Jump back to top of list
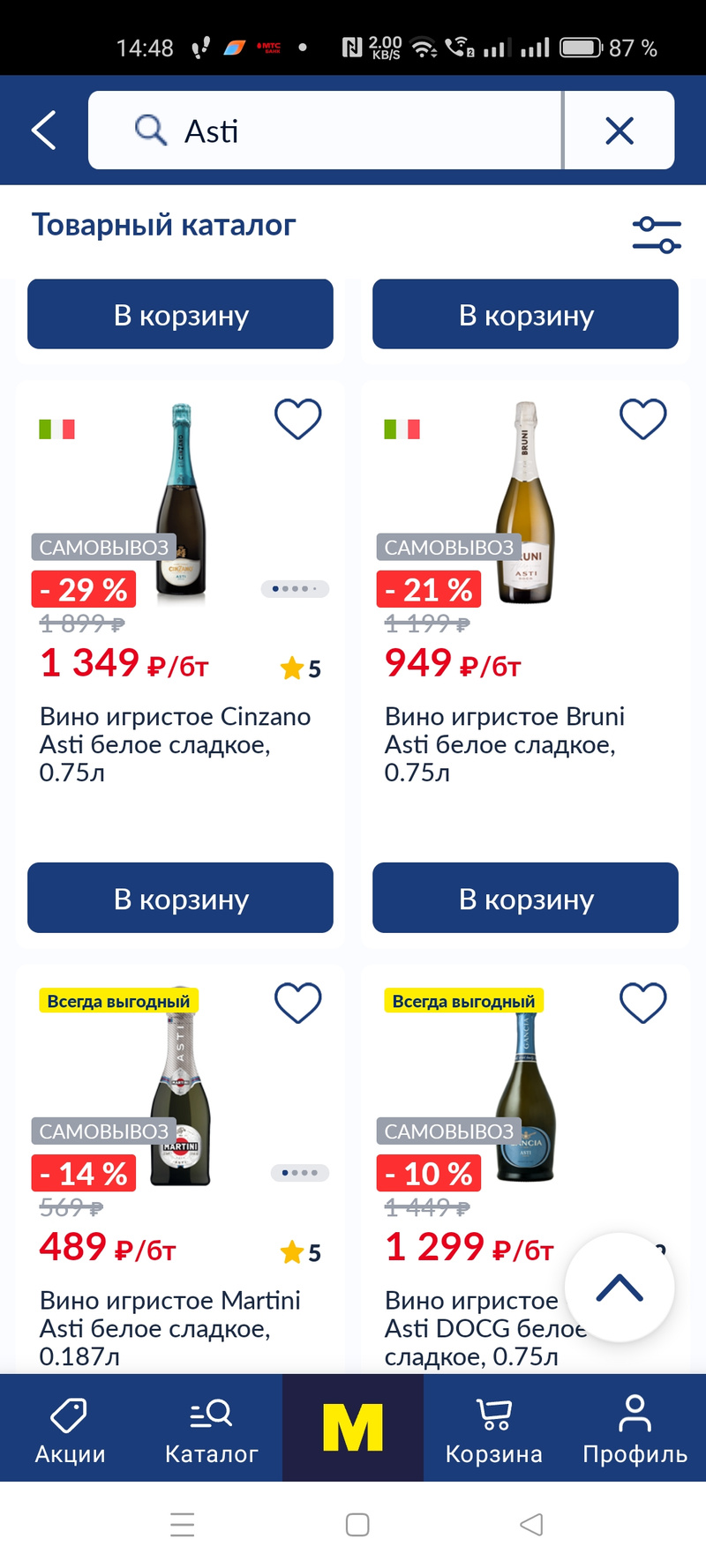Screen dimensions: 706x1568 click(x=620, y=1288)
